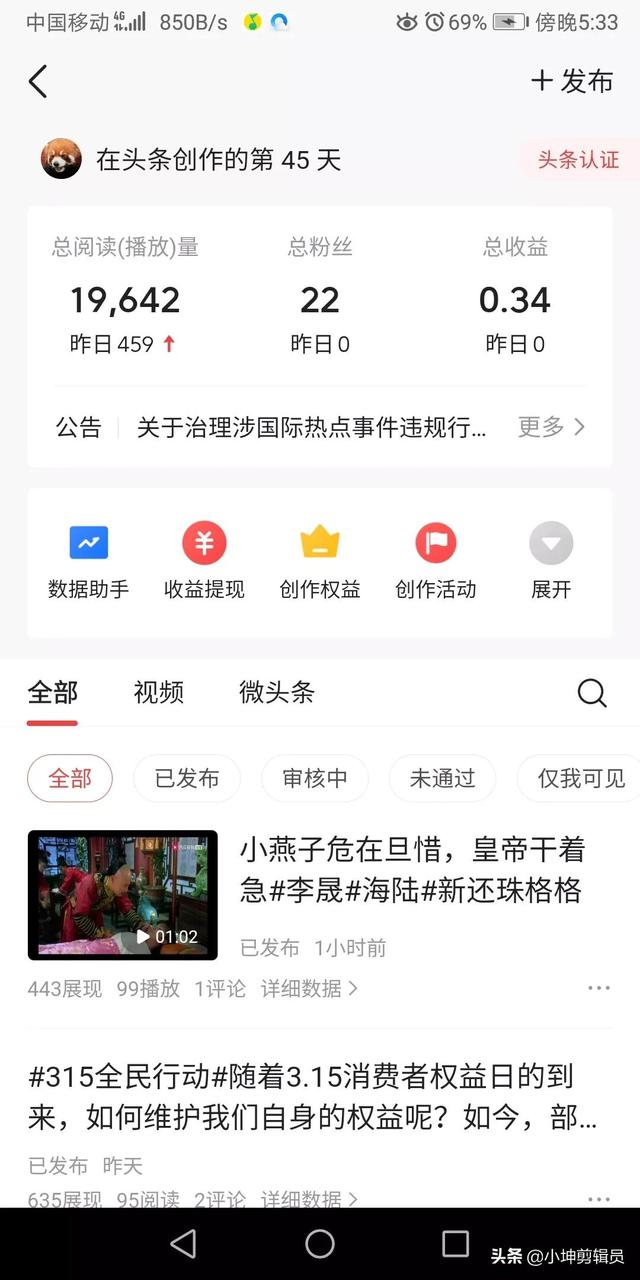
Task: Select the 未通过 filter chip
Action: tap(442, 779)
